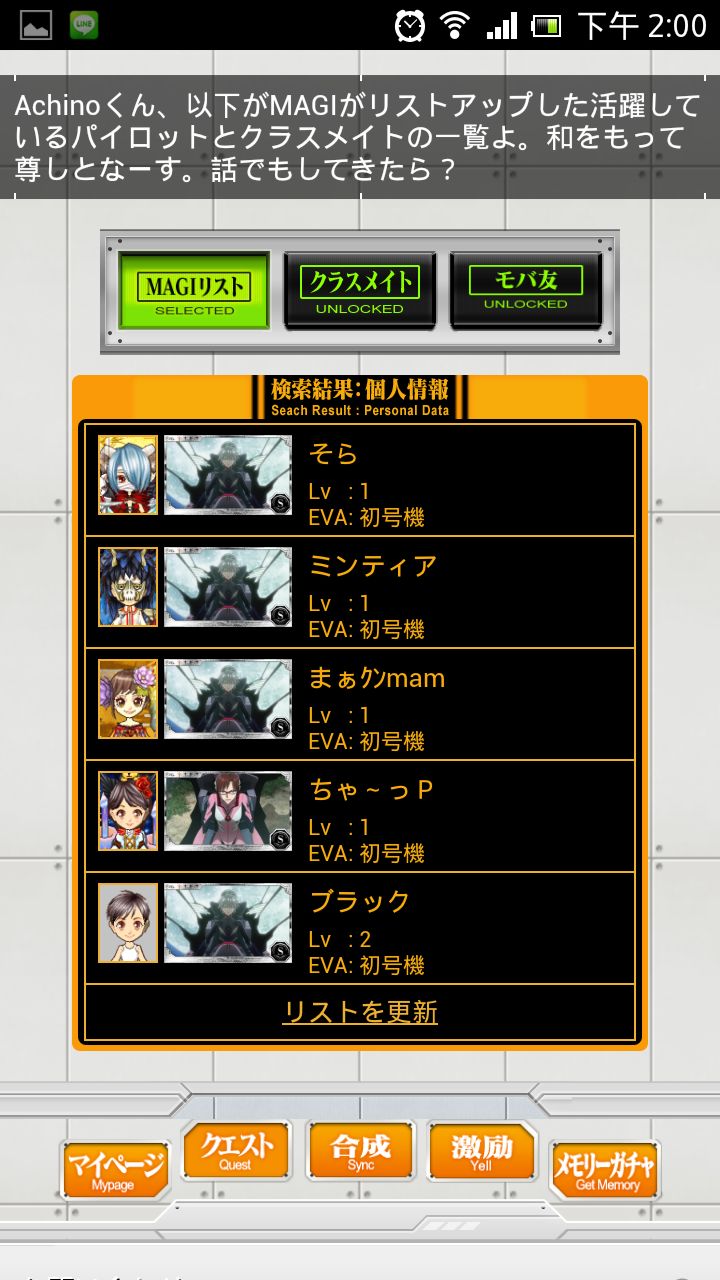Go to マイページ (Mypage)
720x1280 pixels.
115,1169
